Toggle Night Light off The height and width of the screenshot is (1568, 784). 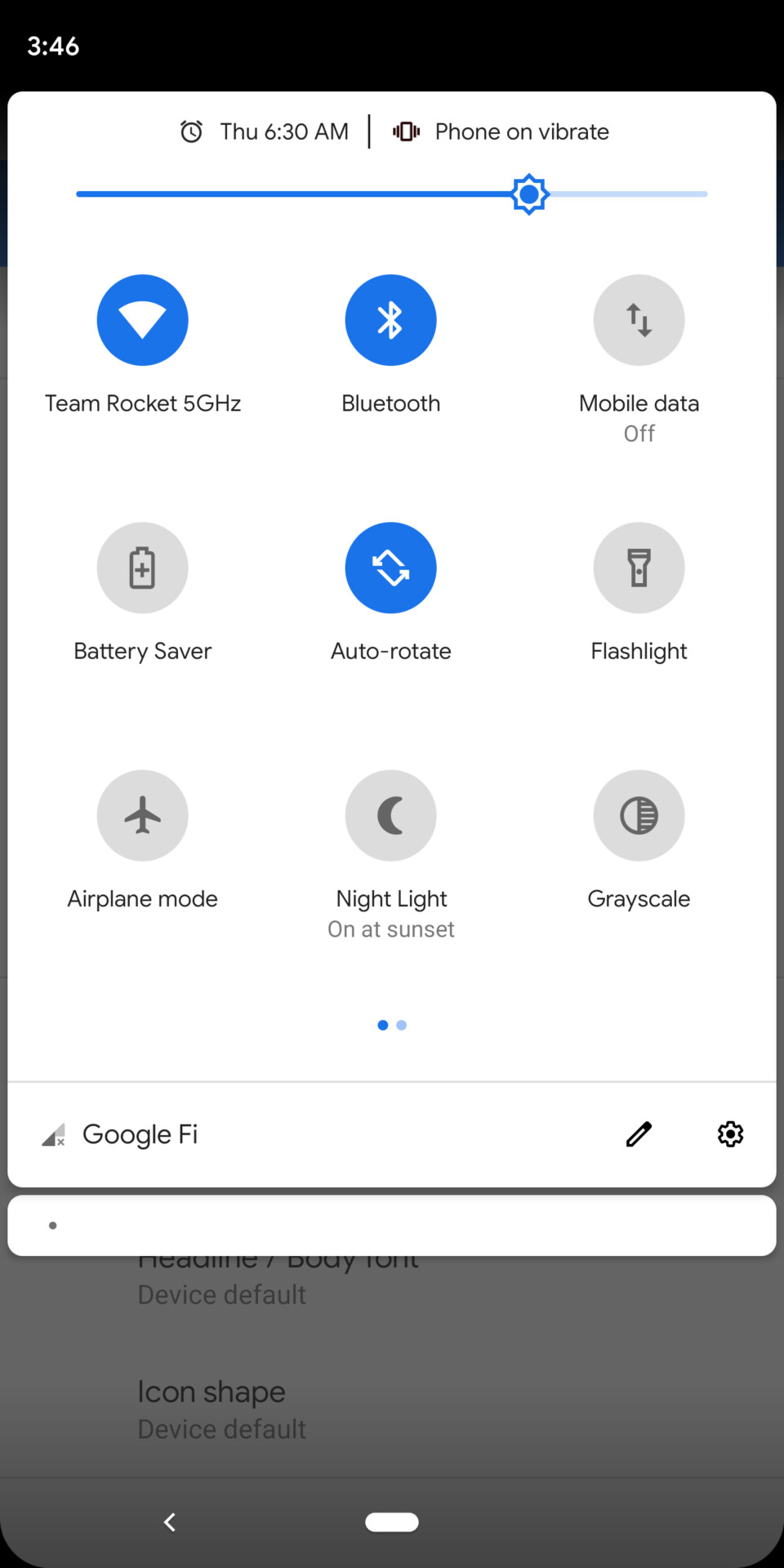point(390,815)
